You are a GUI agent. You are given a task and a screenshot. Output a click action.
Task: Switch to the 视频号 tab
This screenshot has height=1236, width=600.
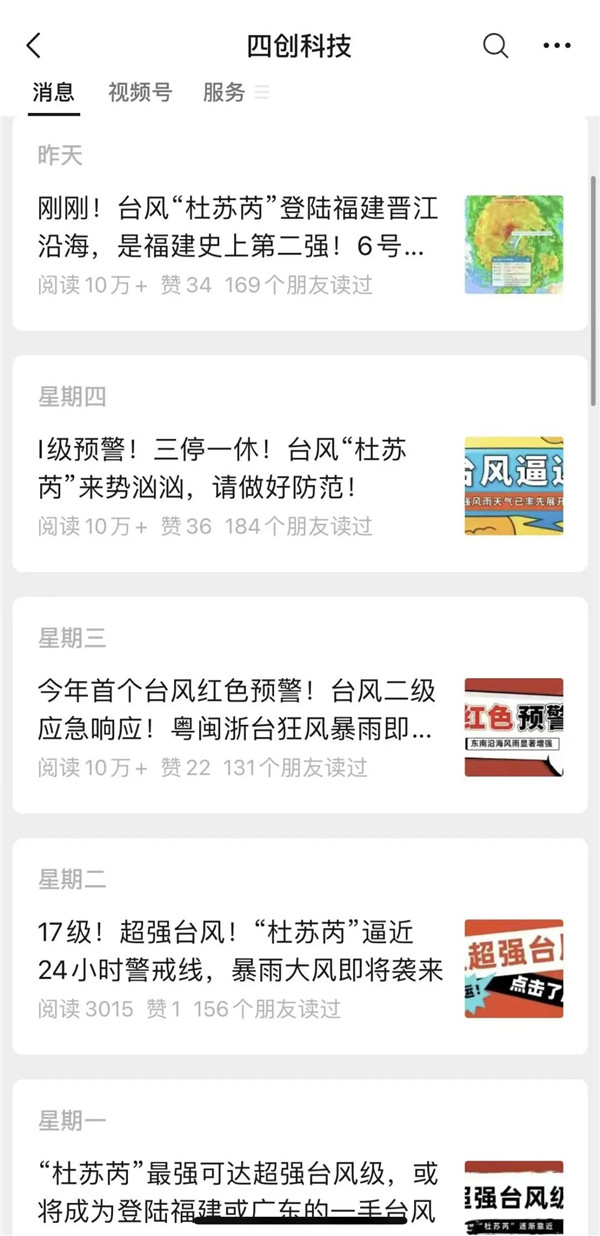pyautogui.click(x=140, y=93)
